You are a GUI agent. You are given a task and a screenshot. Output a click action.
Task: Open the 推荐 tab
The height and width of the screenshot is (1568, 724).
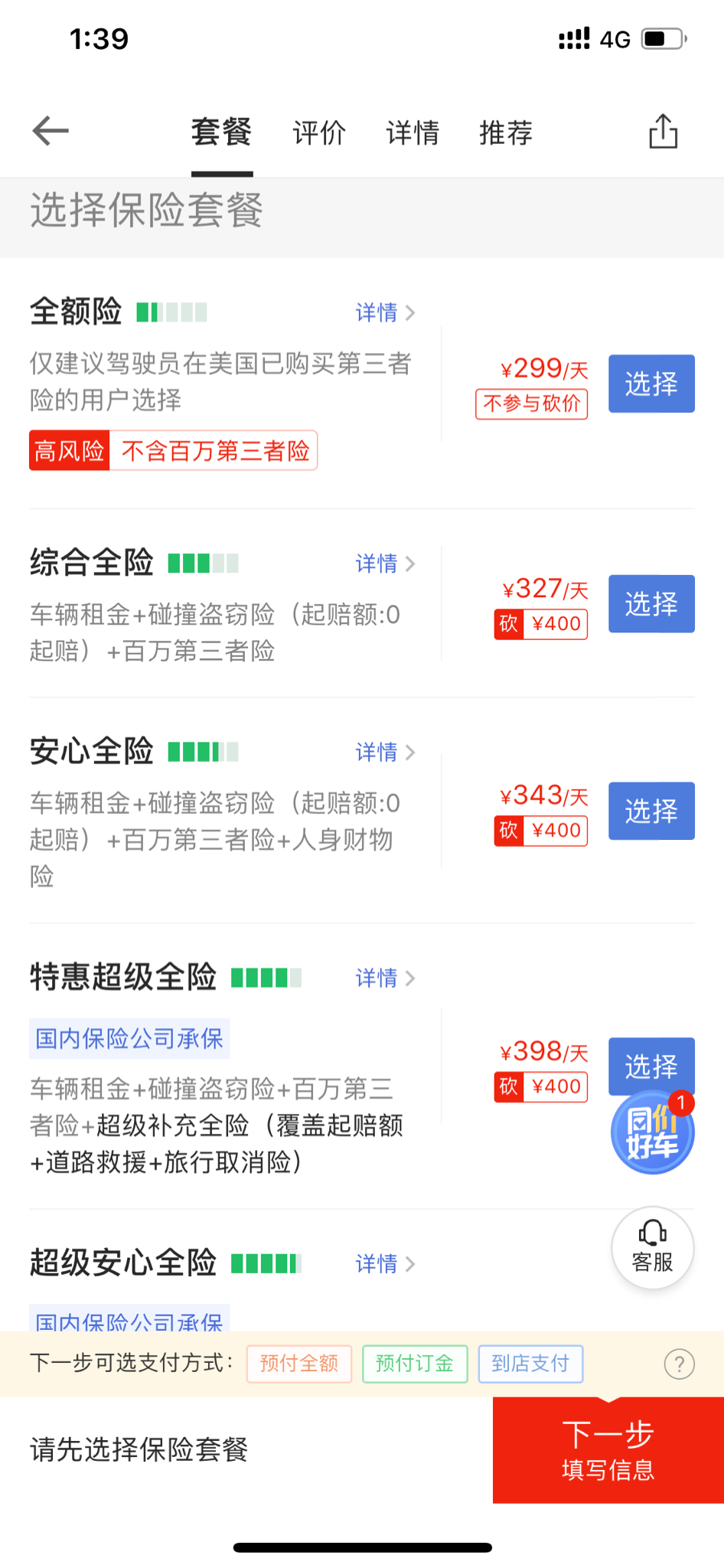point(506,132)
